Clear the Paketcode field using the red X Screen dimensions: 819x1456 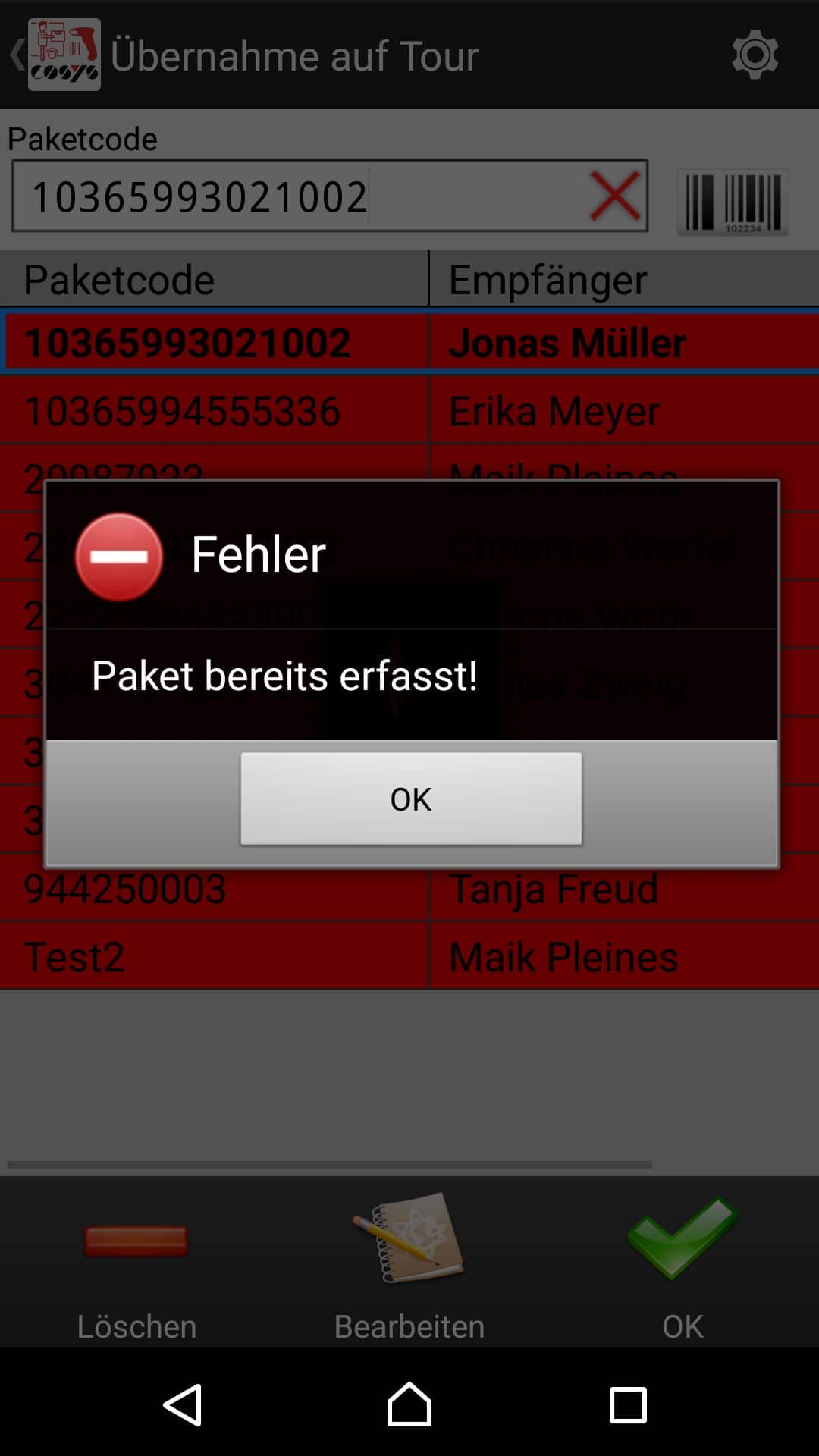coord(616,196)
